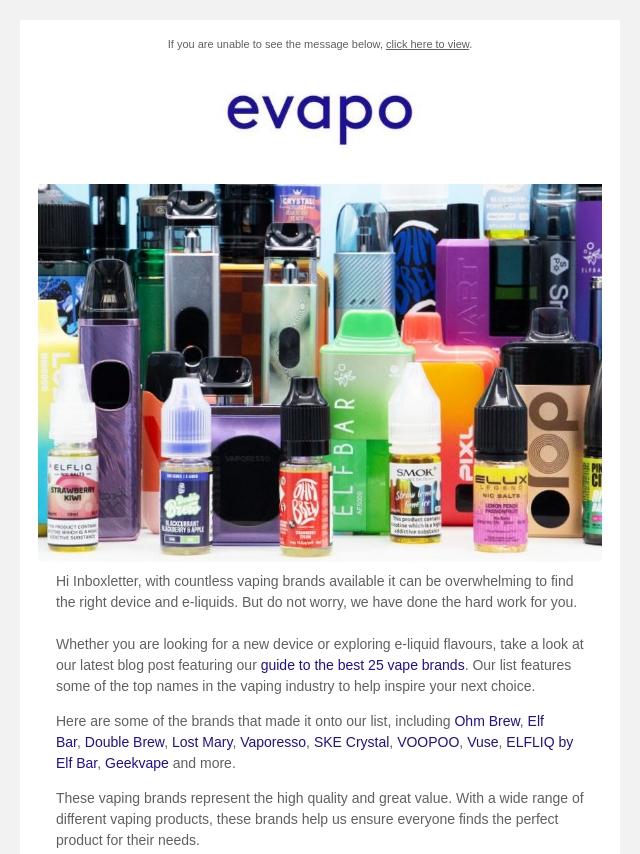Tap the Vaporesso link
Viewport: 640px width, 854px height.
[x=273, y=742]
